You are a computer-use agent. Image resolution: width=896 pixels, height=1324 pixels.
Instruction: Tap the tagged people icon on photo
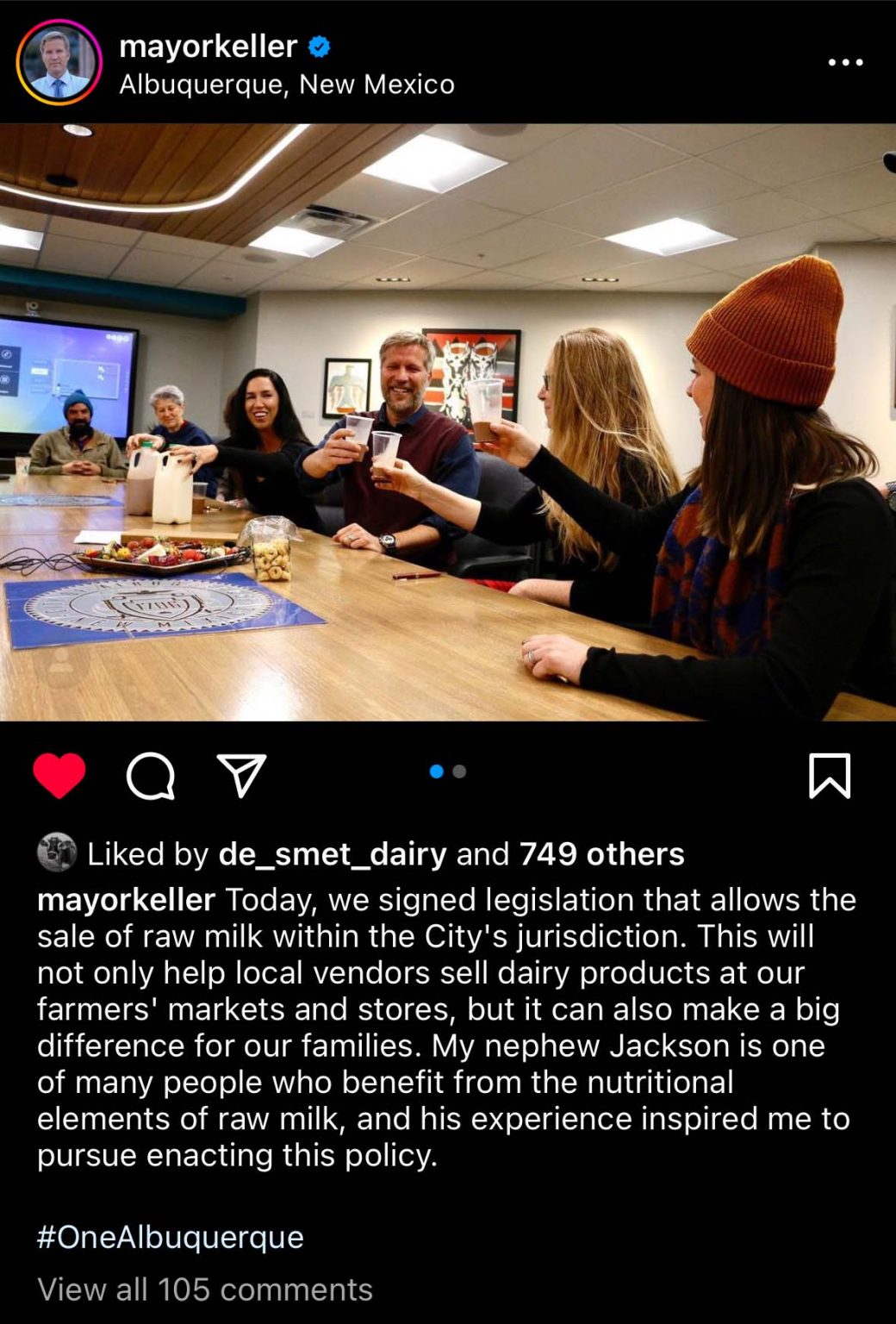(60, 665)
